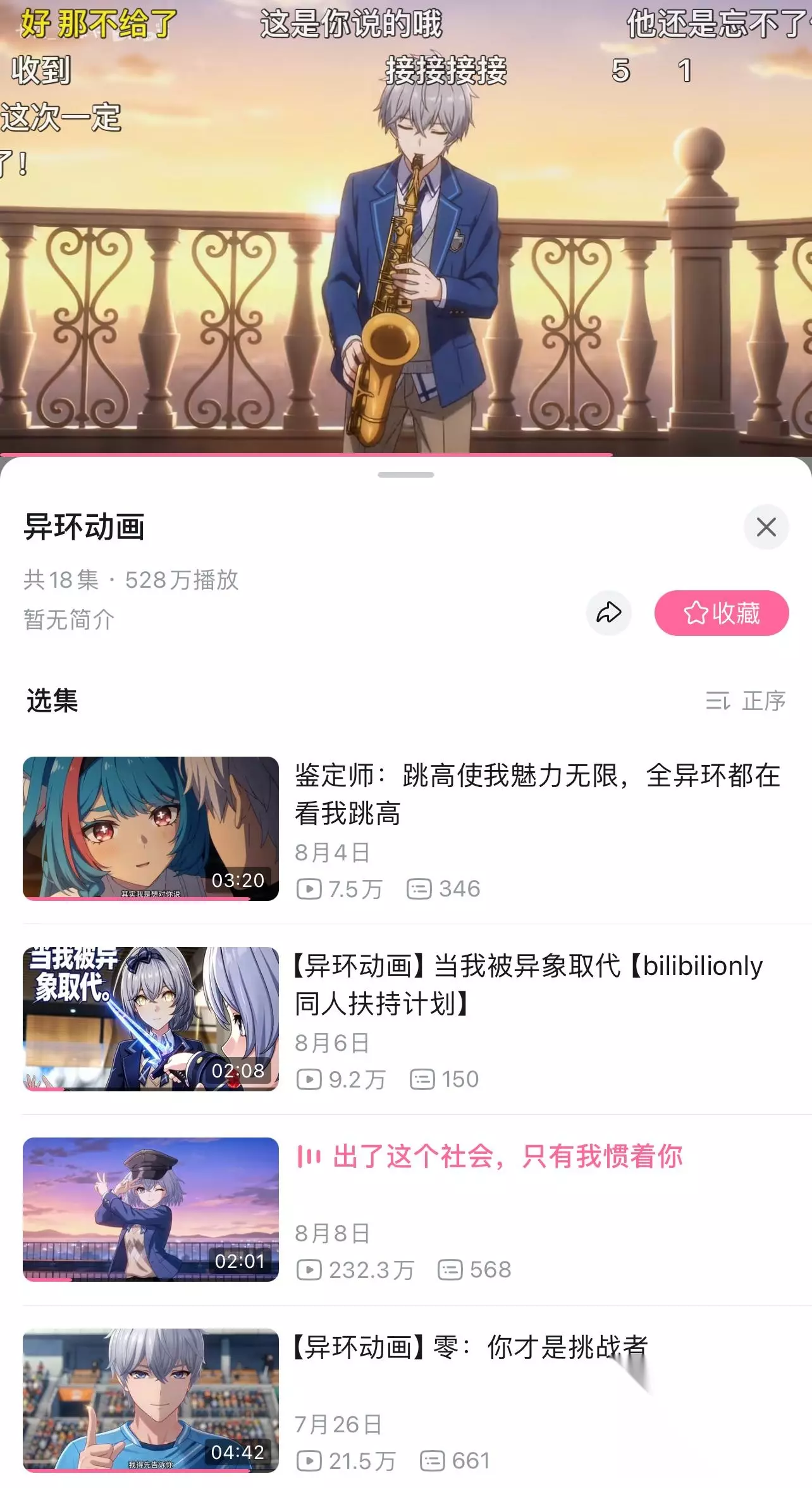Screen dimensions: 812x1488
Task: Close the 异环动画 collection panel
Action: (x=766, y=526)
